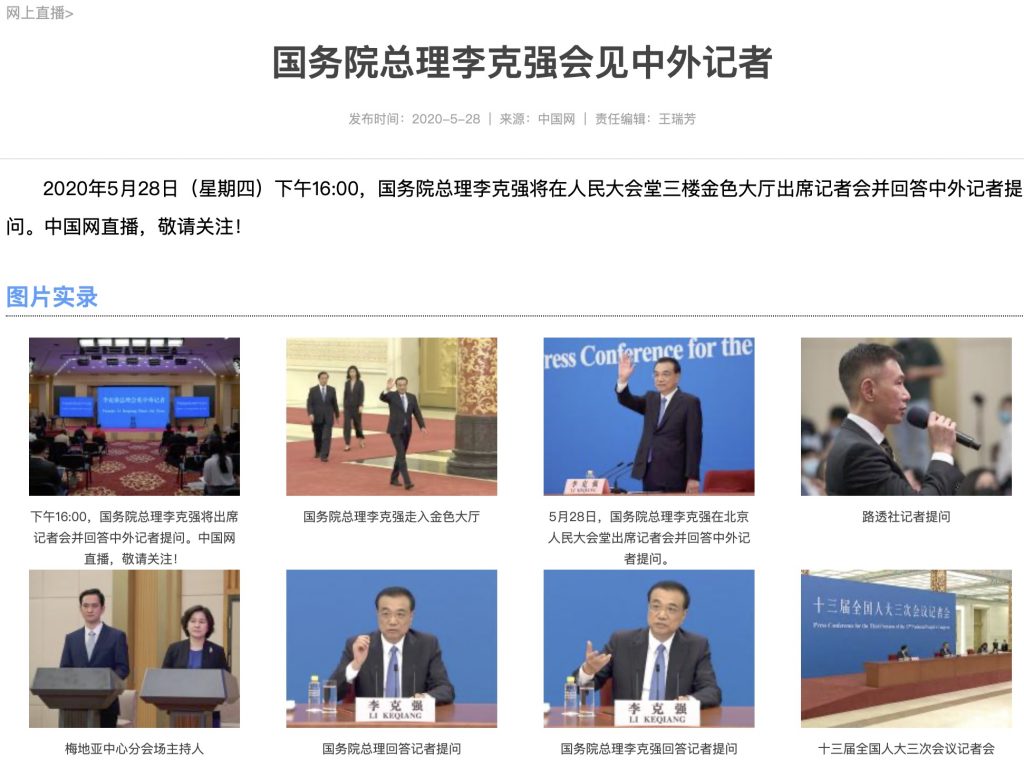Open the photo captioned 路透社记者提问
1024x768 pixels.
click(x=906, y=416)
